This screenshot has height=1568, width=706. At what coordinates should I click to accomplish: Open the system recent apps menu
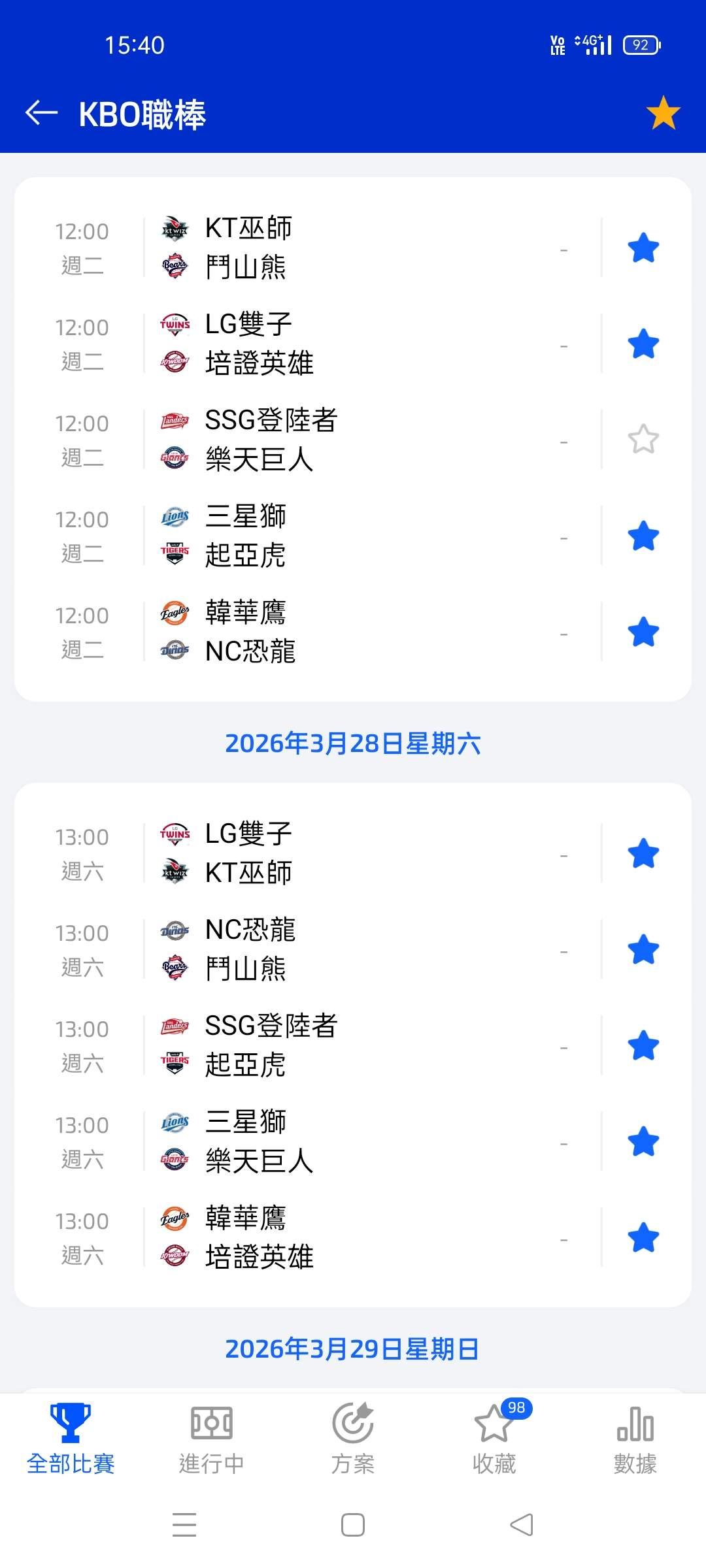184,1525
